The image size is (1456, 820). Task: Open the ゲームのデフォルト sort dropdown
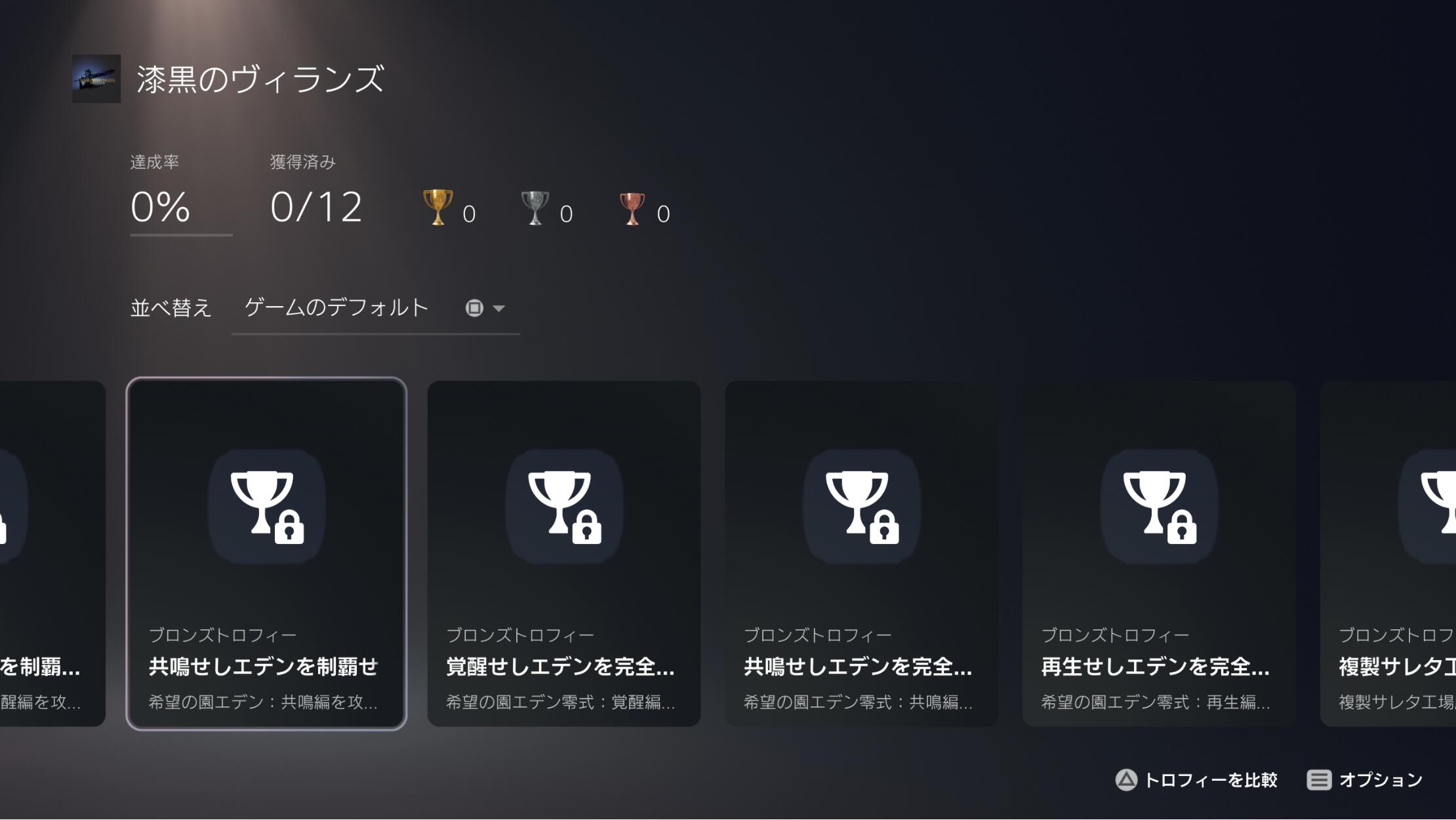click(375, 308)
